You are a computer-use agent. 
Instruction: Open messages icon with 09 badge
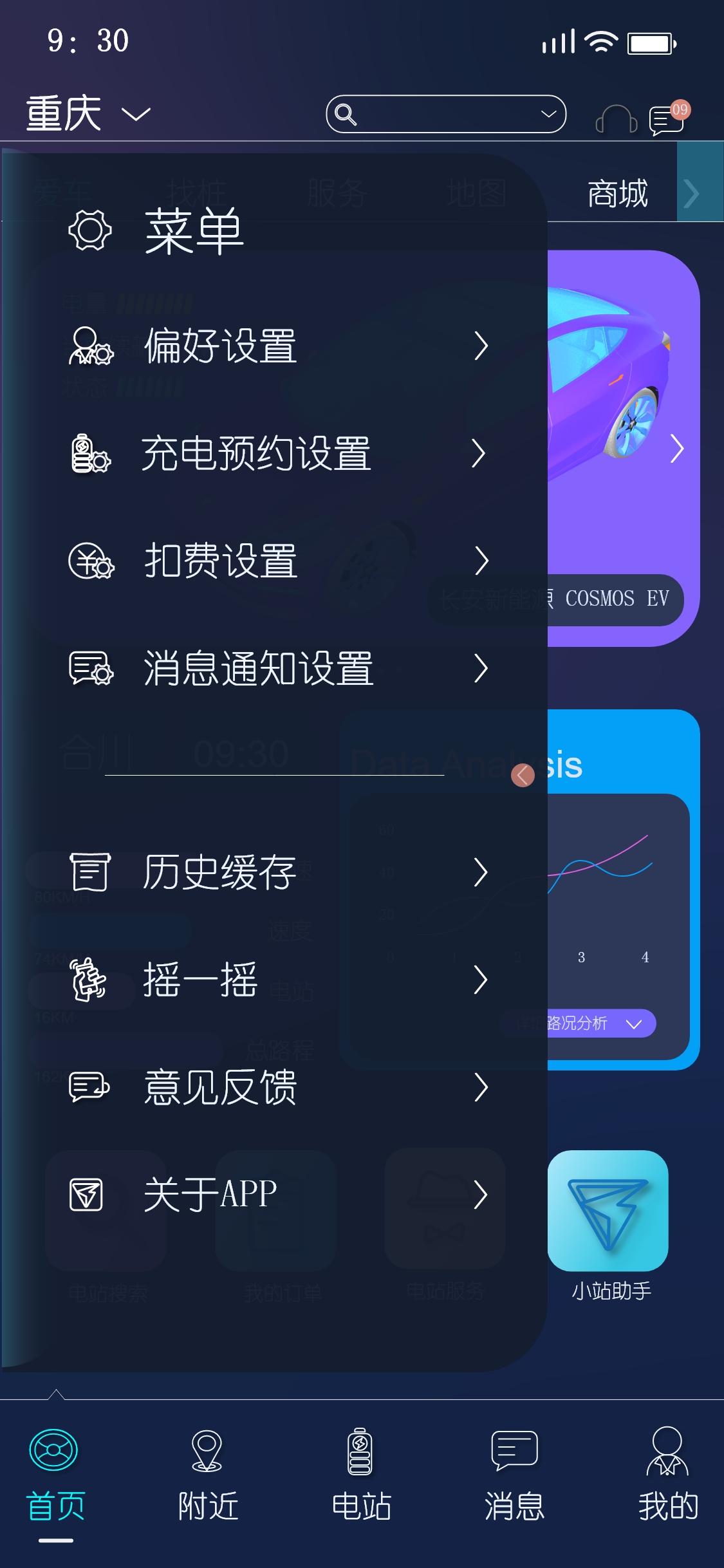[667, 118]
